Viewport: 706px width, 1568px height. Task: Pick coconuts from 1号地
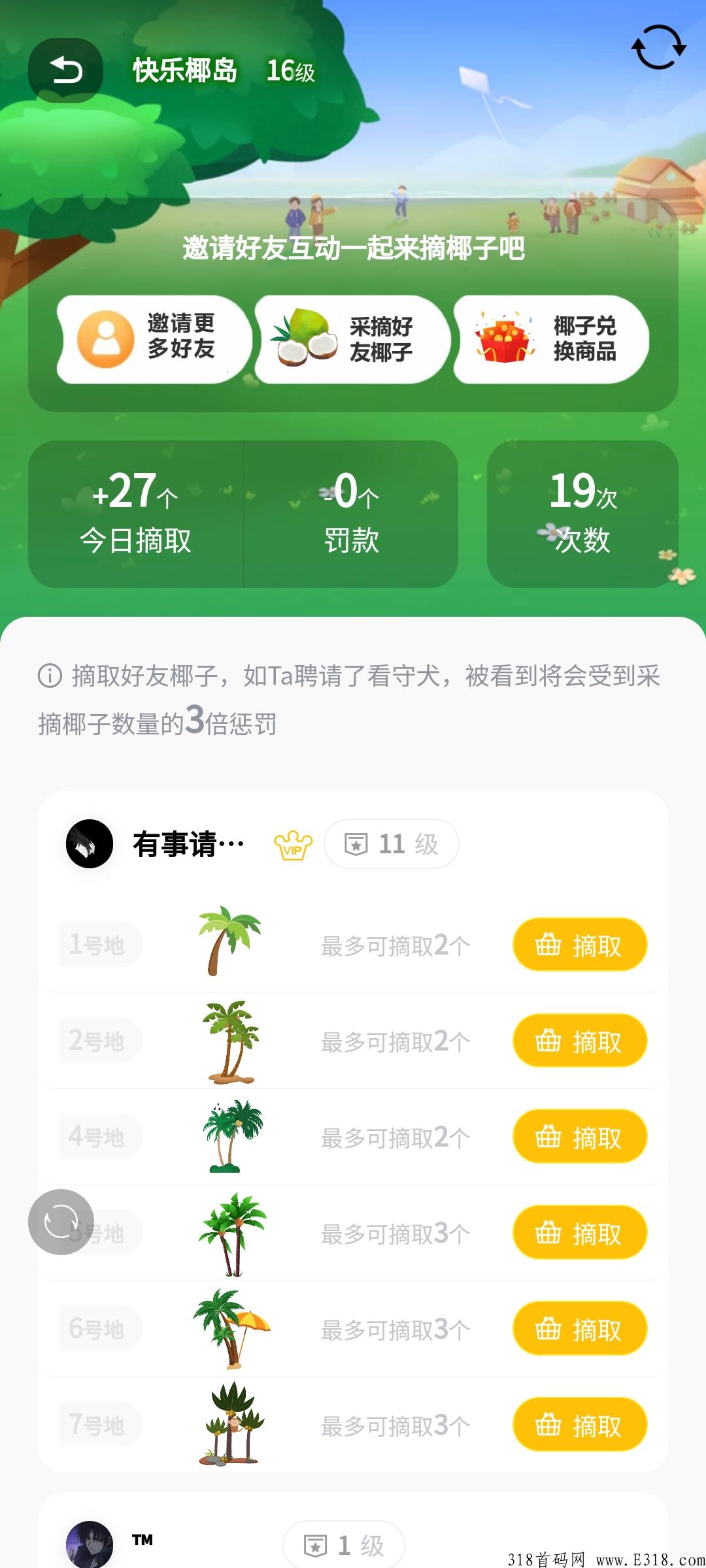pos(580,945)
